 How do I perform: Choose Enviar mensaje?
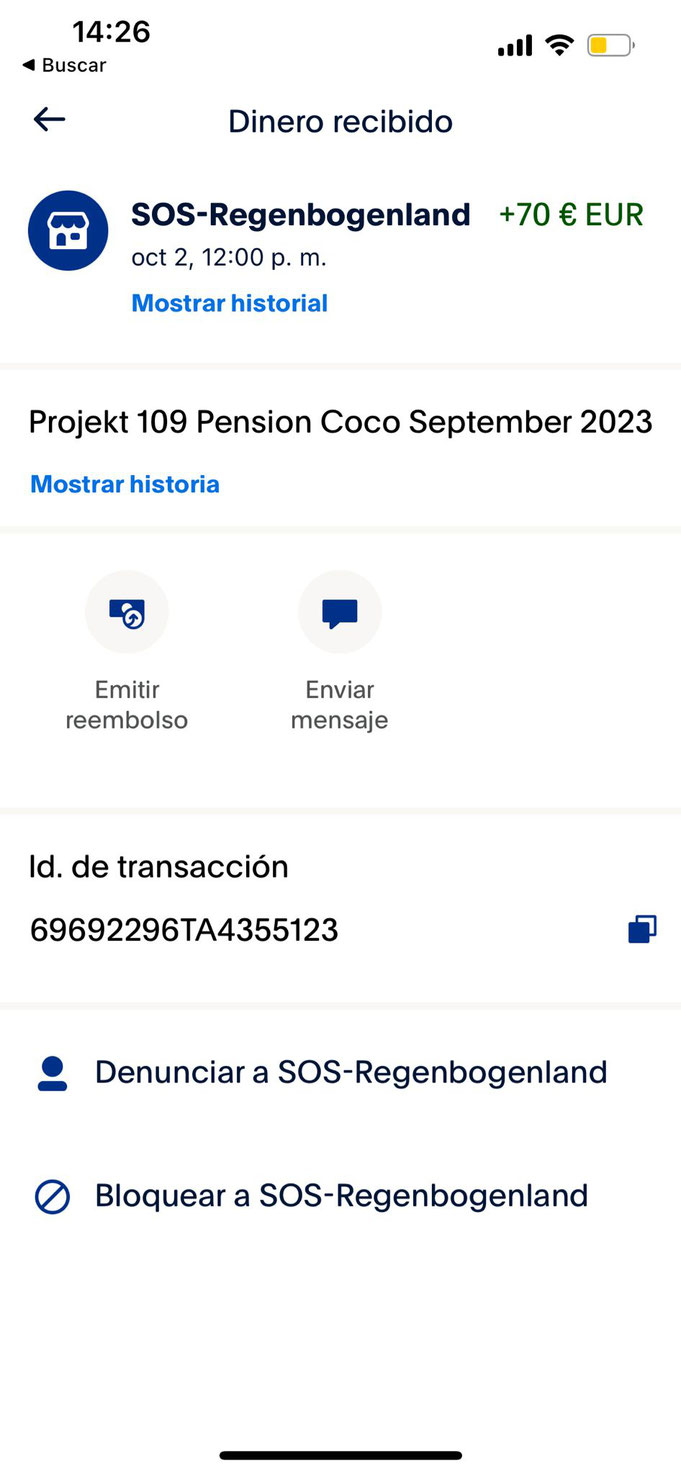coord(339,651)
